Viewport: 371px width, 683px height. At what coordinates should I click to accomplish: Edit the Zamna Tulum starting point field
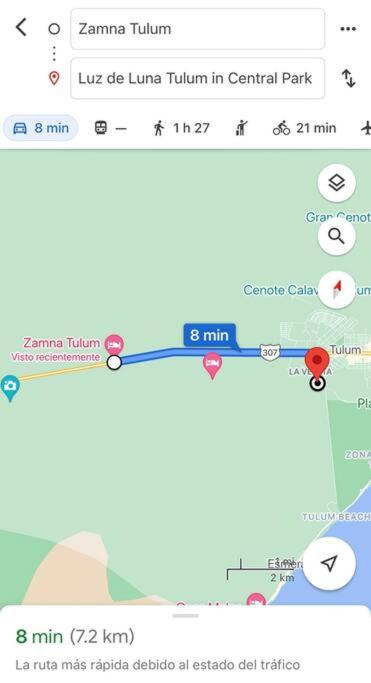pos(198,29)
